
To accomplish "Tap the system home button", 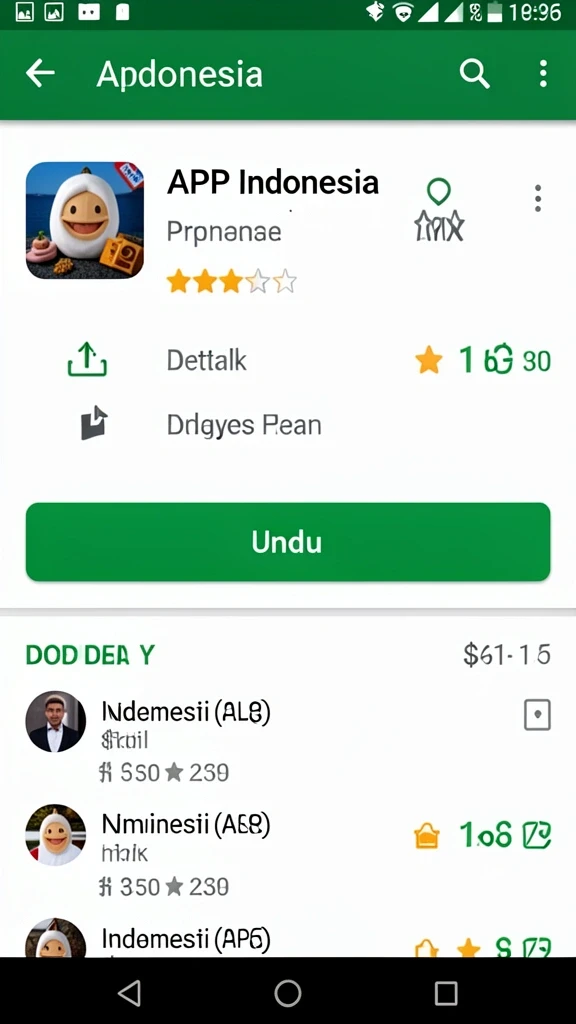I will click(288, 993).
